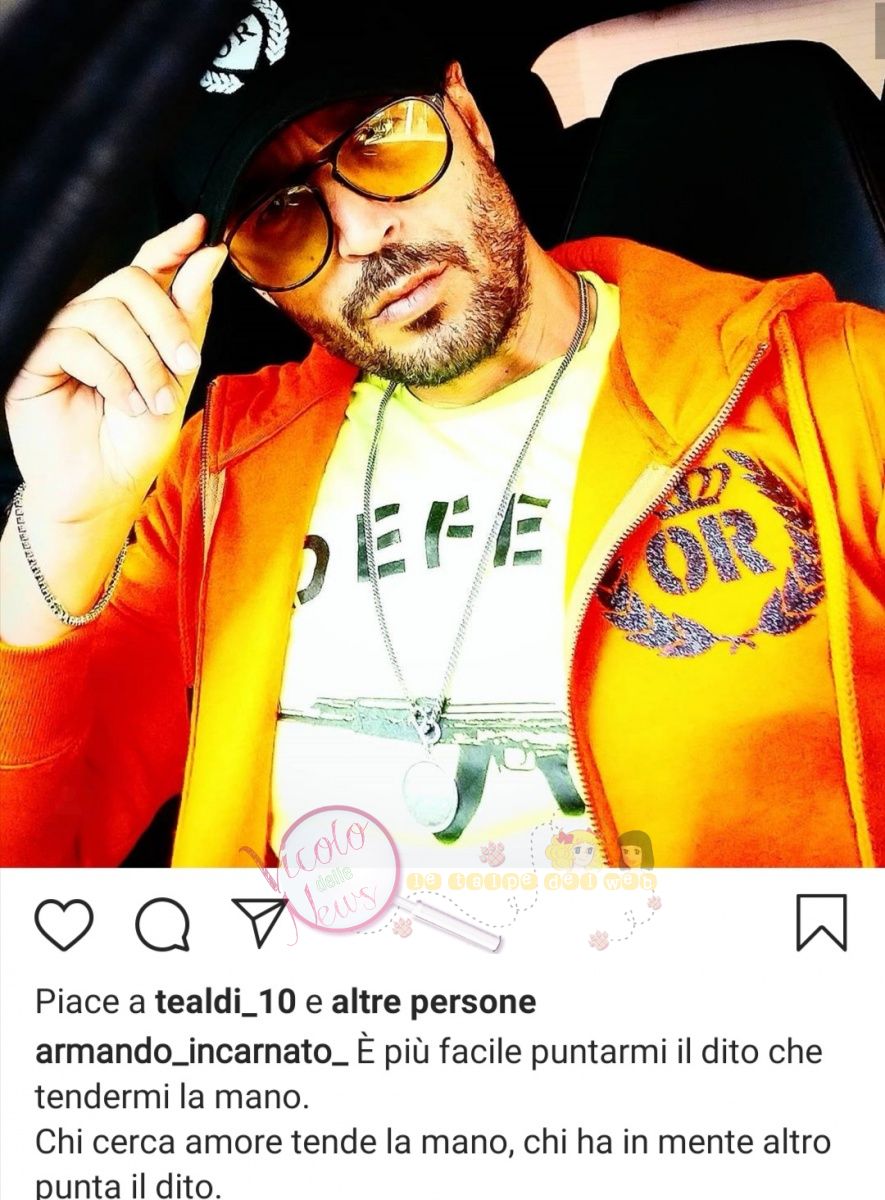
Task: Like Armando Incarnato's post
Action: coord(64,924)
